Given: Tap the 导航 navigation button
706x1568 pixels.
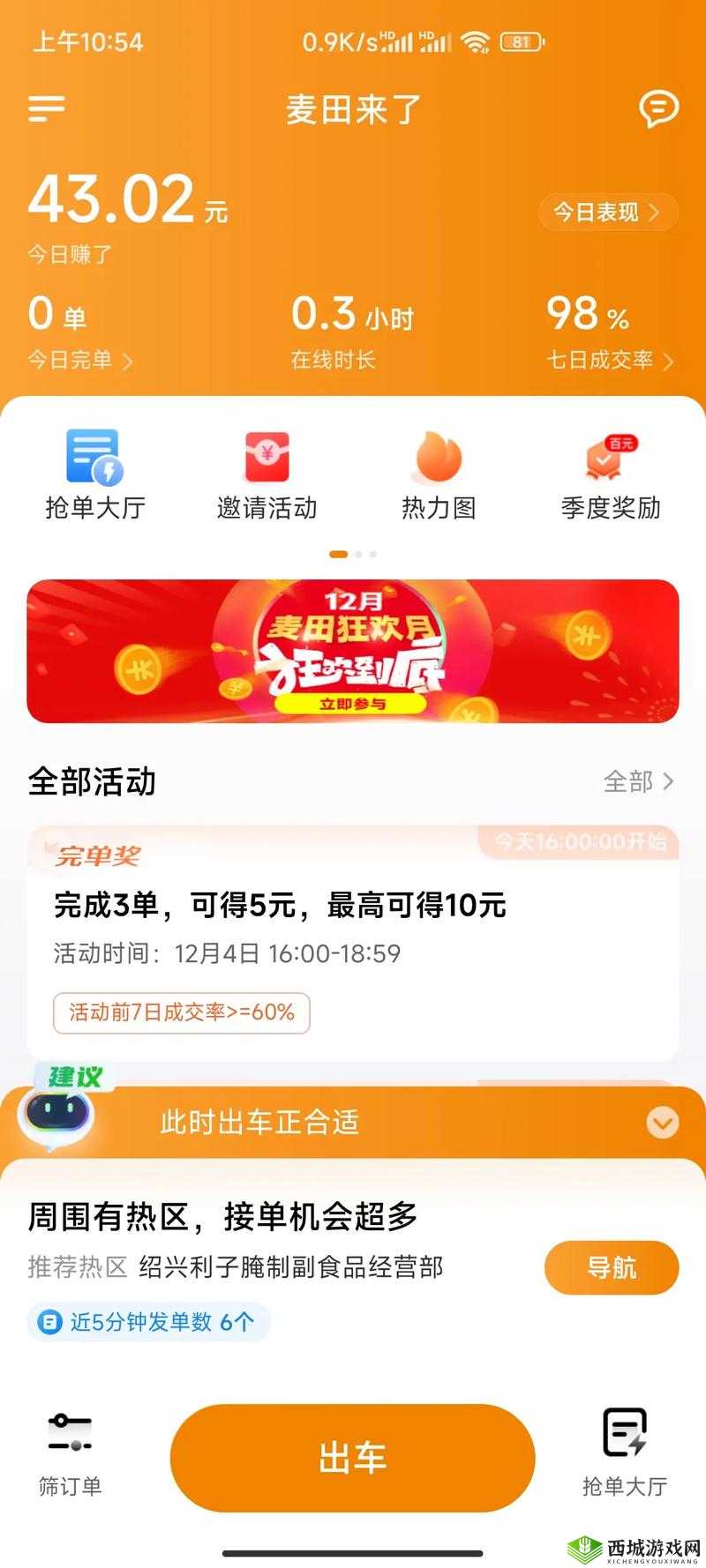Looking at the screenshot, I should [611, 1267].
